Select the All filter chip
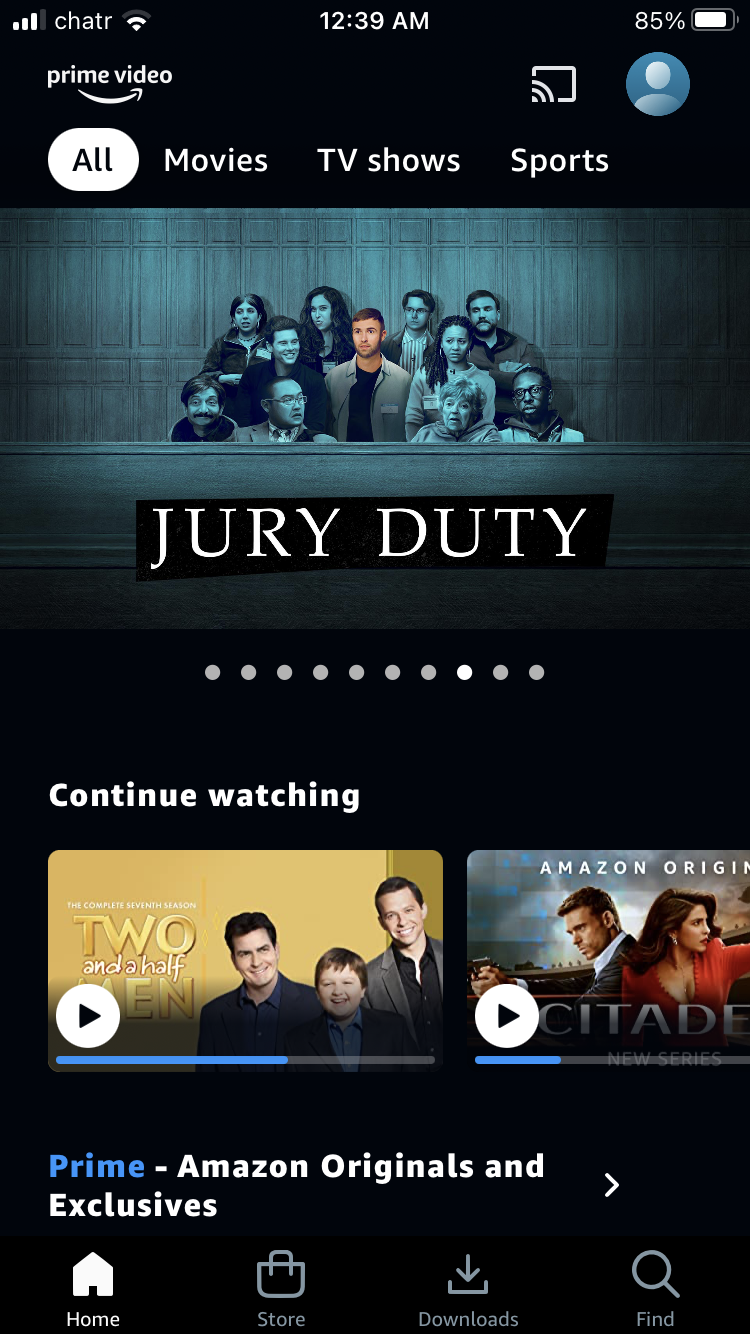Screen dimensions: 750x1334 click(x=93, y=160)
